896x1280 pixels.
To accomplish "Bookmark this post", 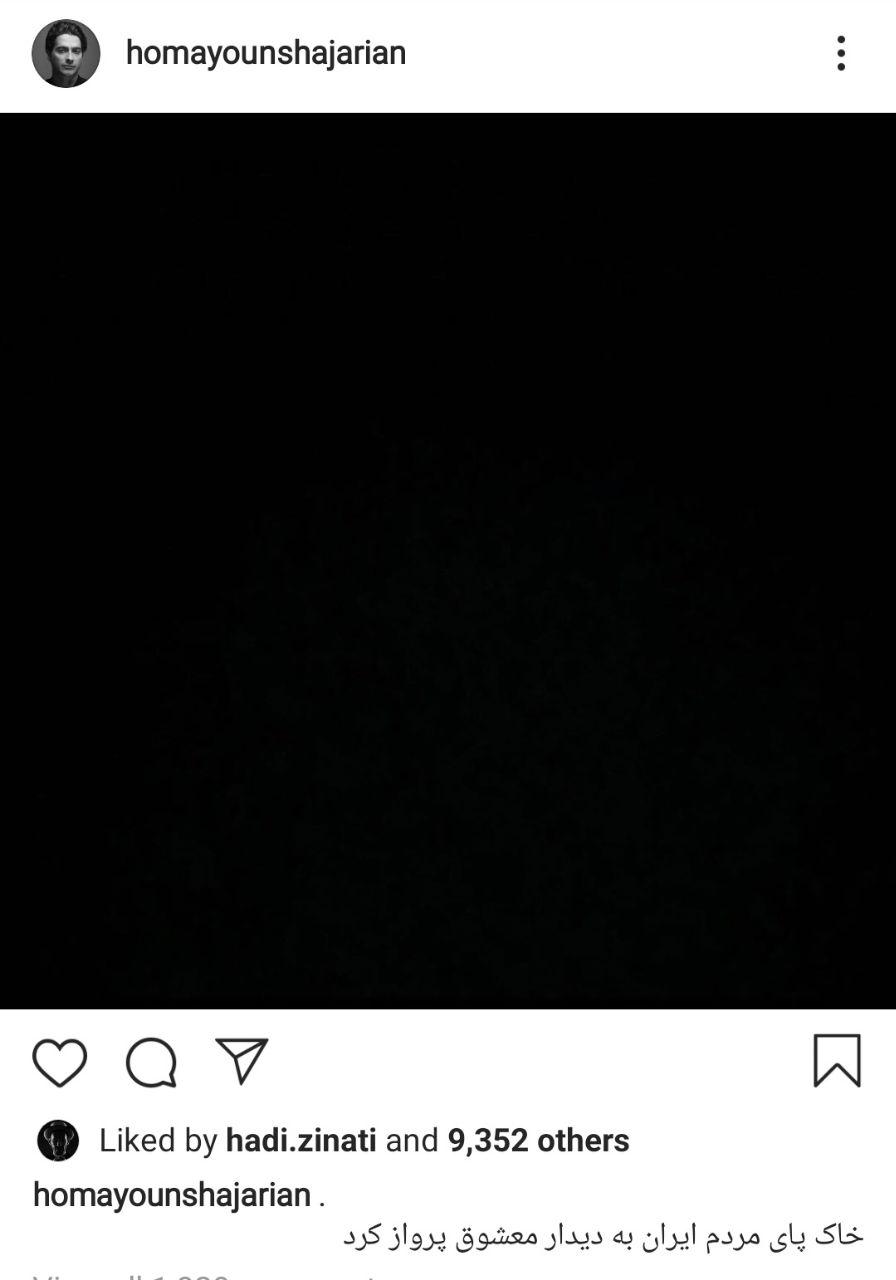I will tap(836, 1061).
